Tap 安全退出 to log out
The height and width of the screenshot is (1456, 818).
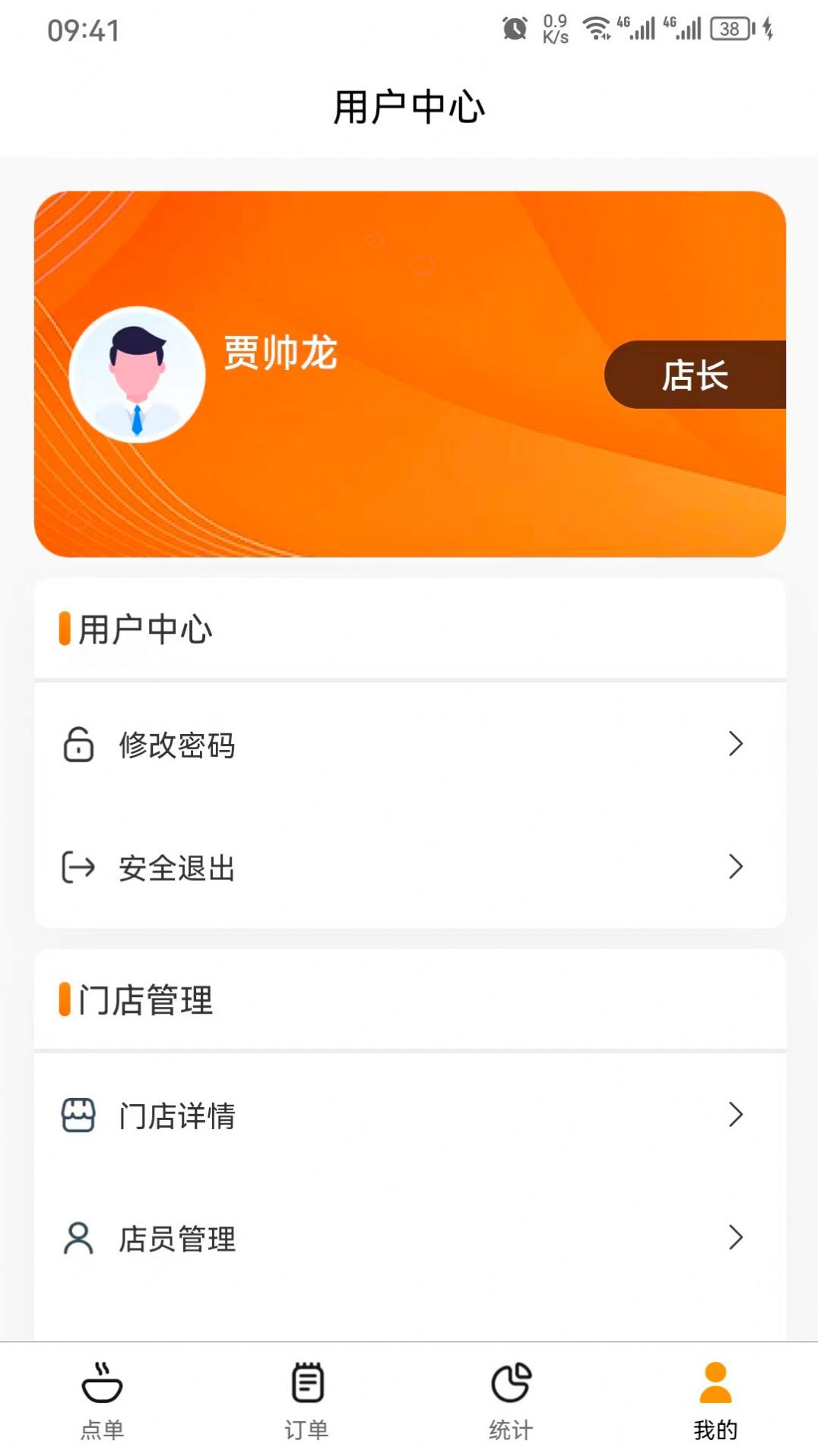point(176,869)
